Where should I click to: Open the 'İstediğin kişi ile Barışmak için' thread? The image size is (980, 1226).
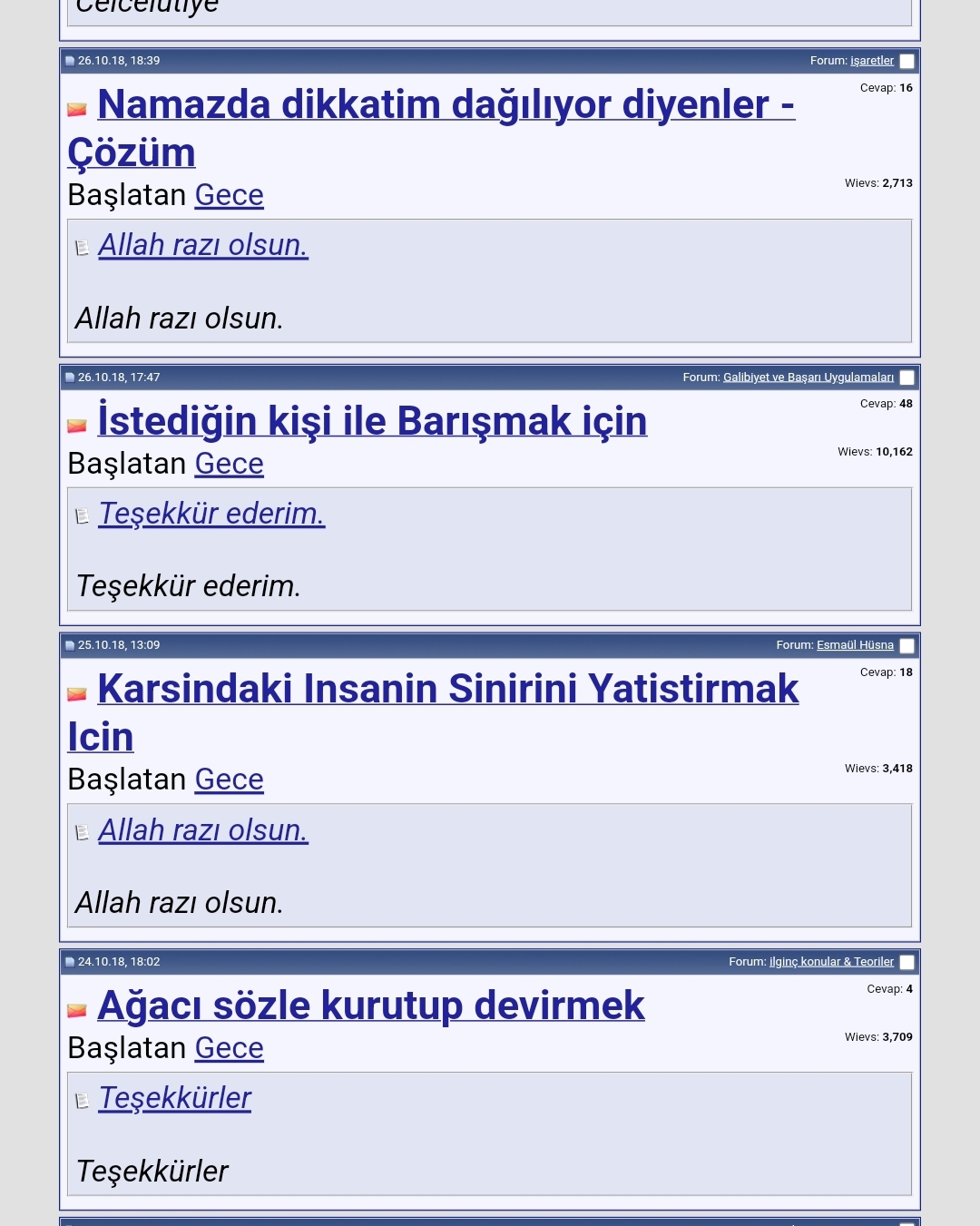click(372, 421)
